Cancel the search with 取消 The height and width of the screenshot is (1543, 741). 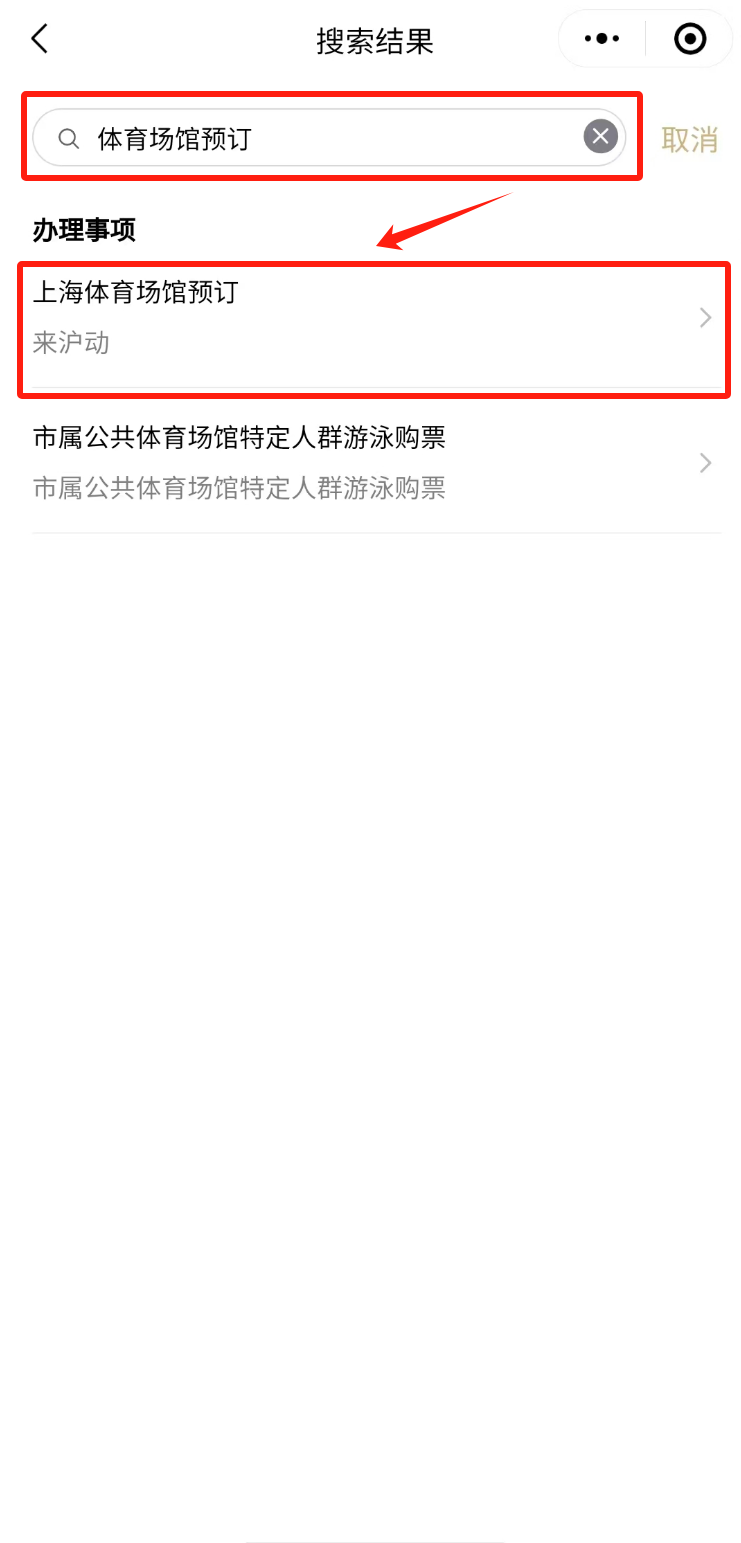tap(689, 139)
